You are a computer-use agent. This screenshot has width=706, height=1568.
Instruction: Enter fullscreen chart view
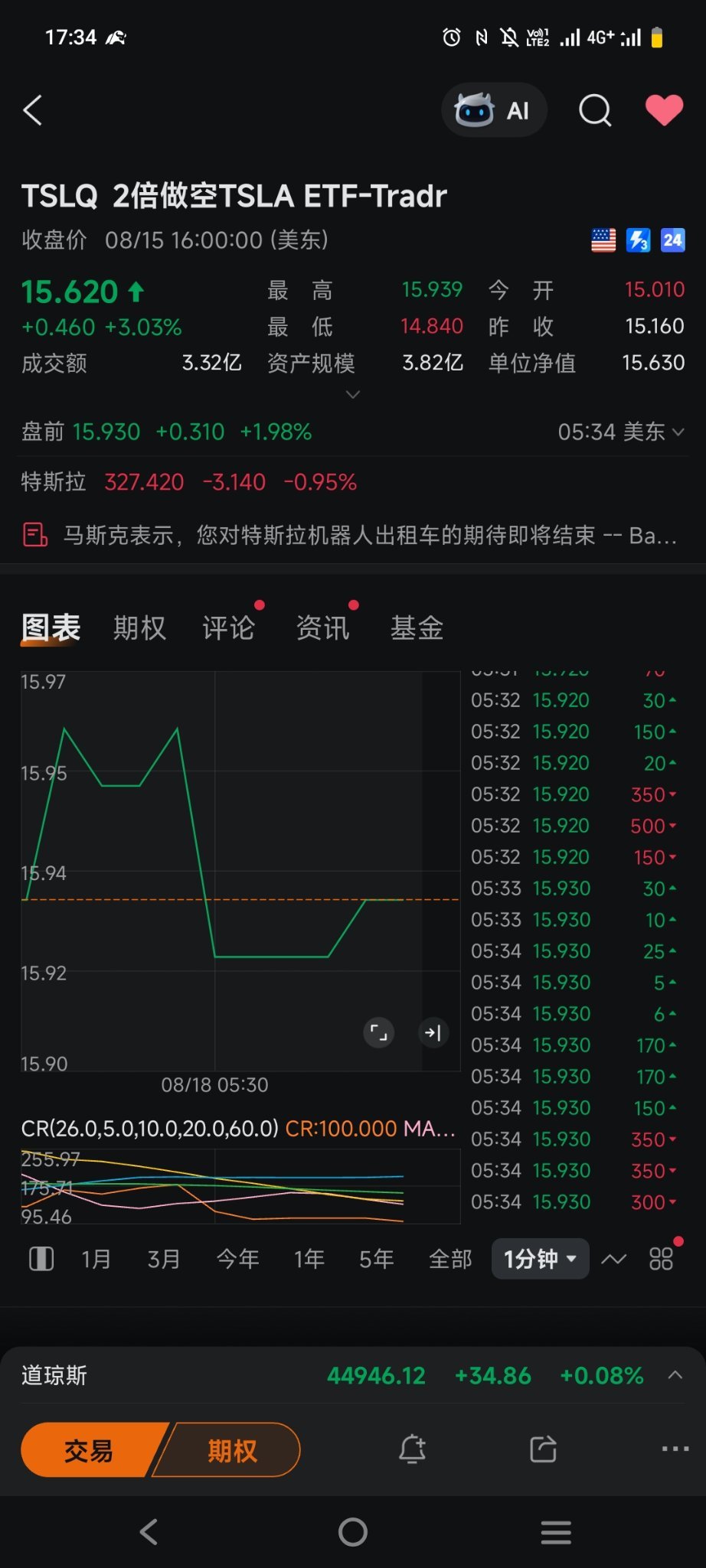pos(378,1033)
